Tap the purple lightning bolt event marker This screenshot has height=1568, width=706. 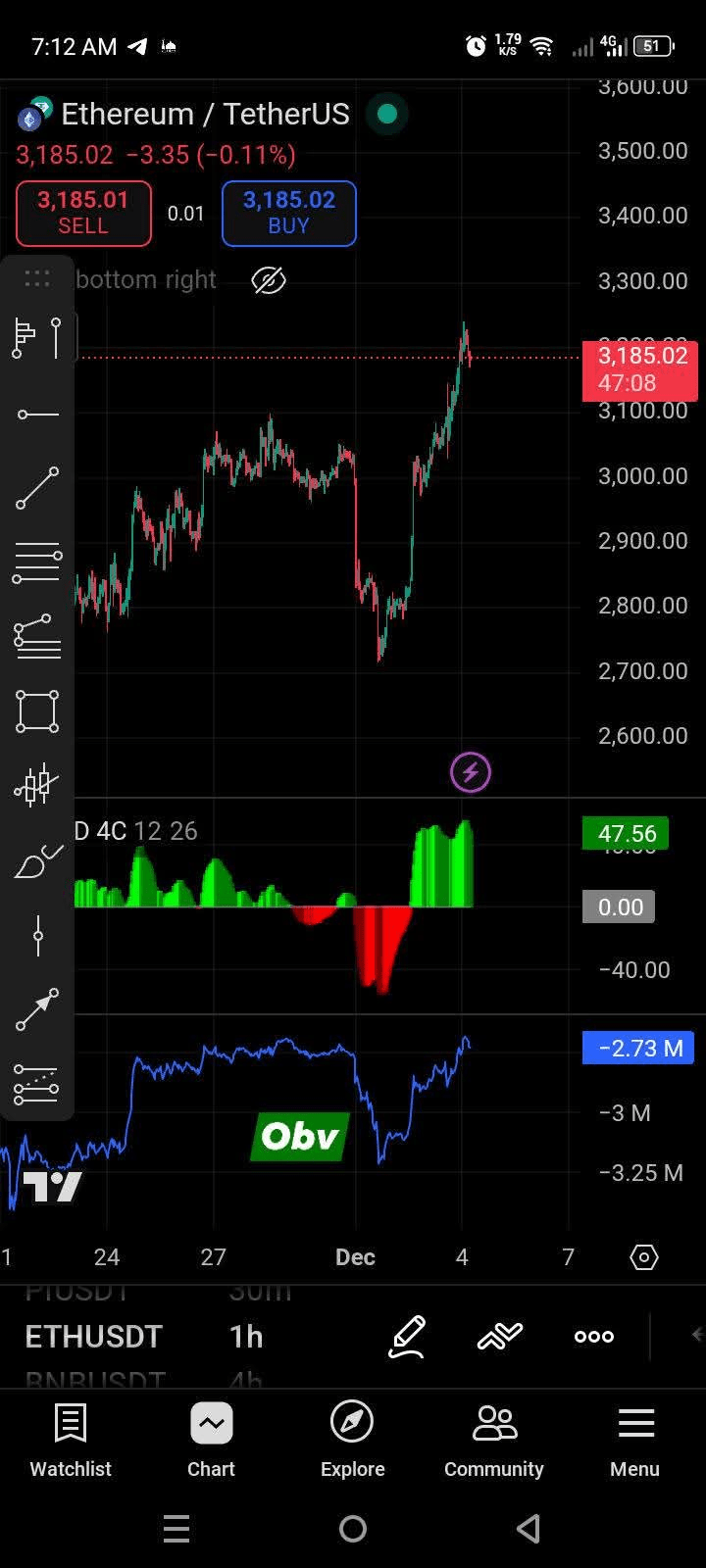click(x=471, y=772)
